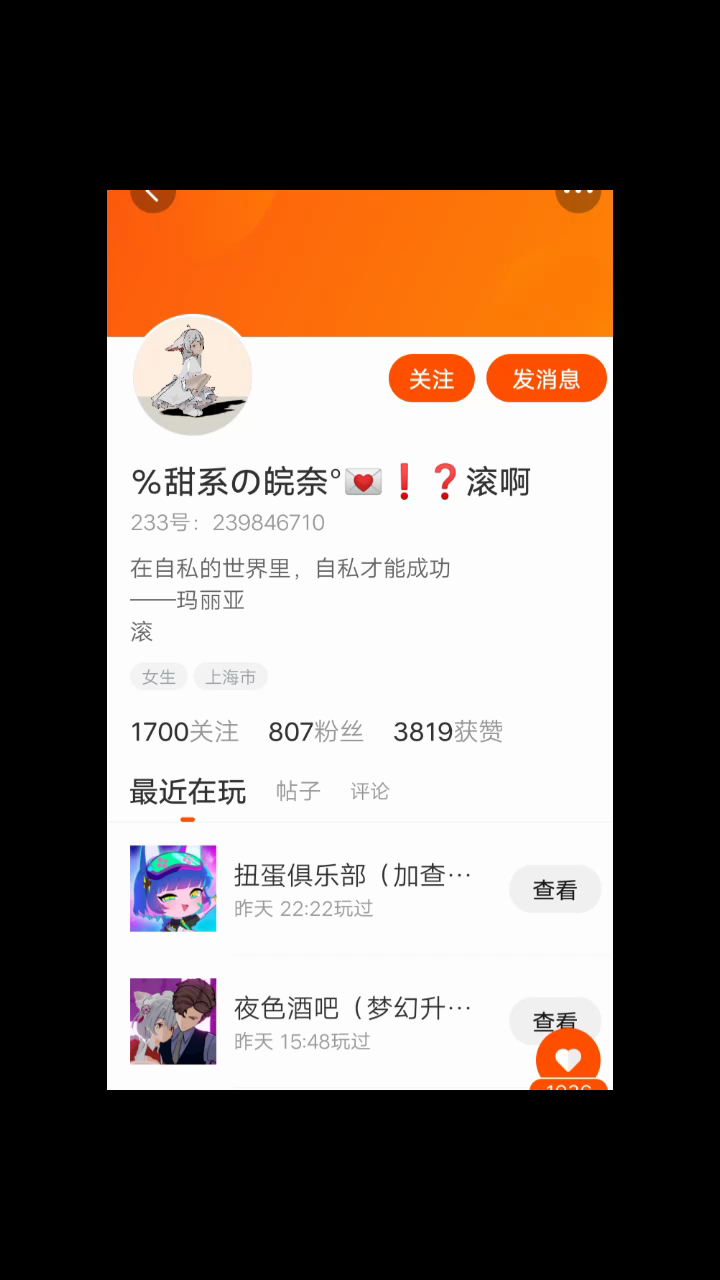
Task: Switch to the 评论 tab
Action: [x=369, y=791]
